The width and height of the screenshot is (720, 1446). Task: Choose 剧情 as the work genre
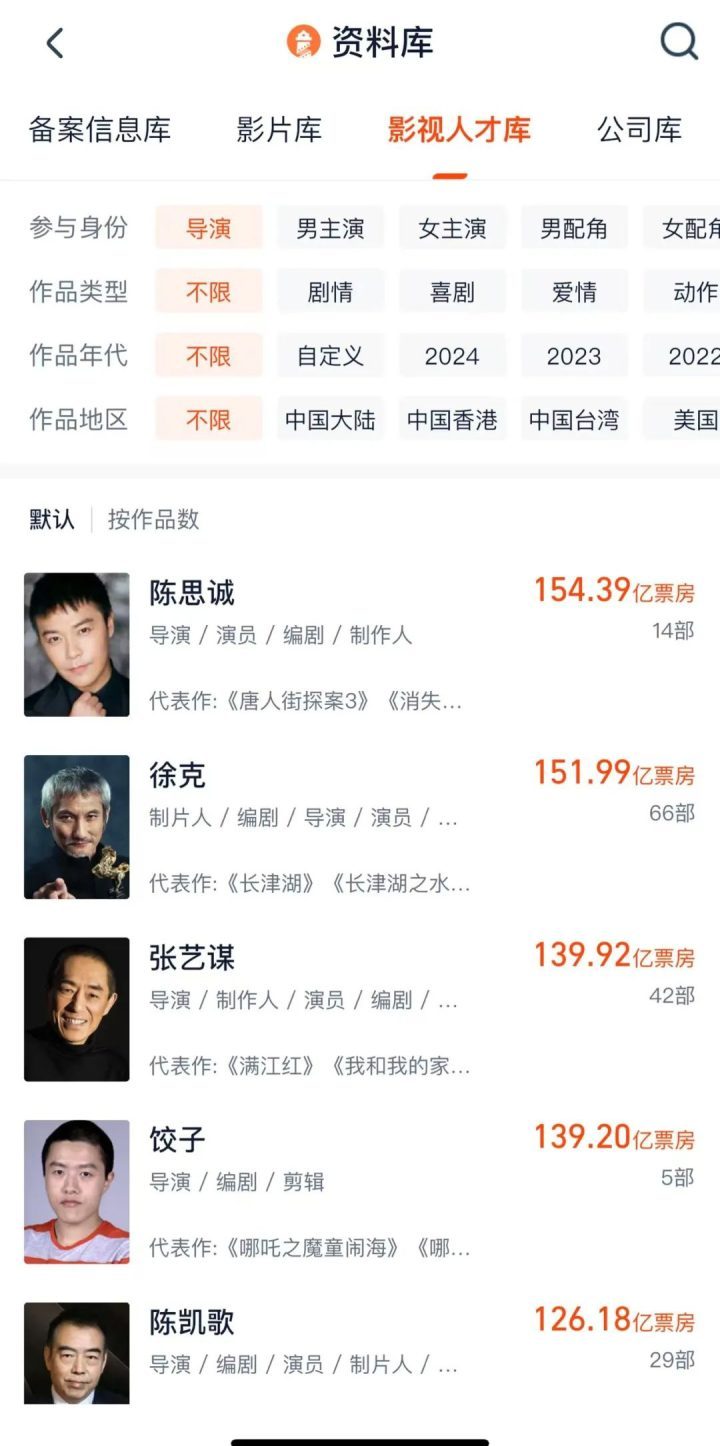click(330, 292)
